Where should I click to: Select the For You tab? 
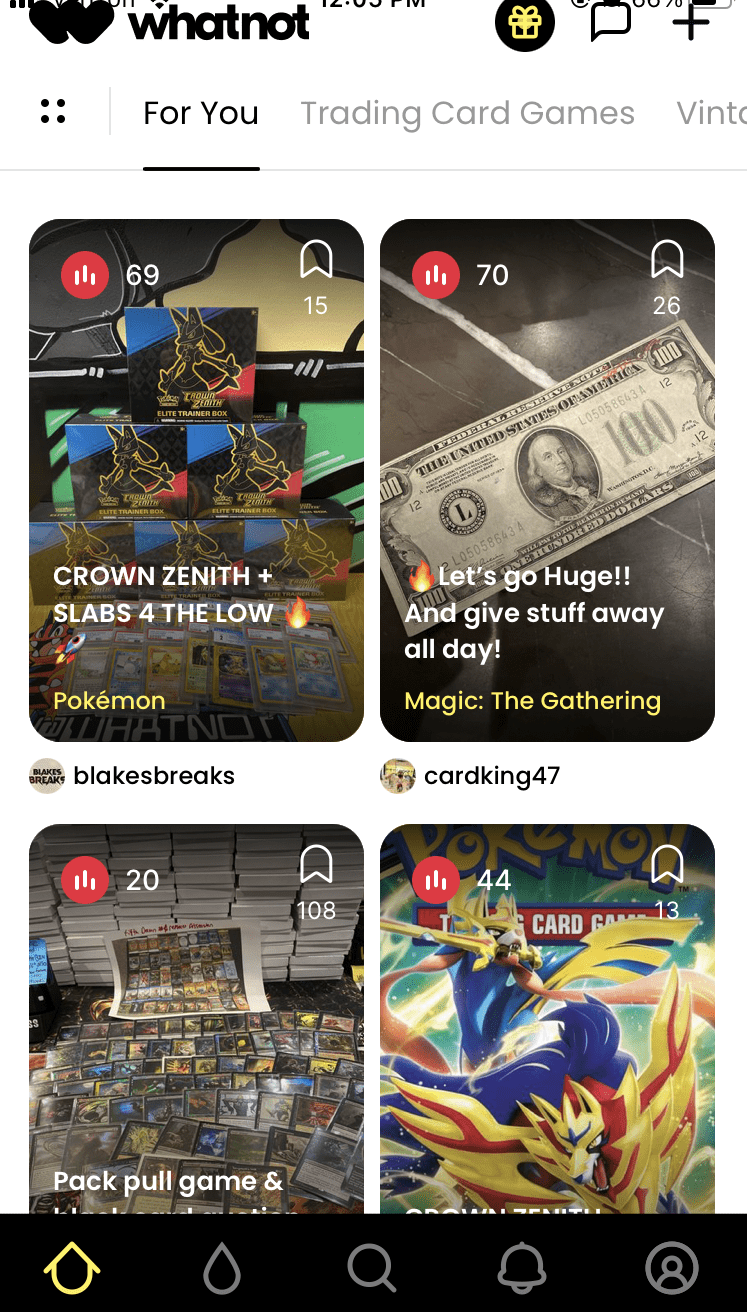pyautogui.click(x=201, y=113)
